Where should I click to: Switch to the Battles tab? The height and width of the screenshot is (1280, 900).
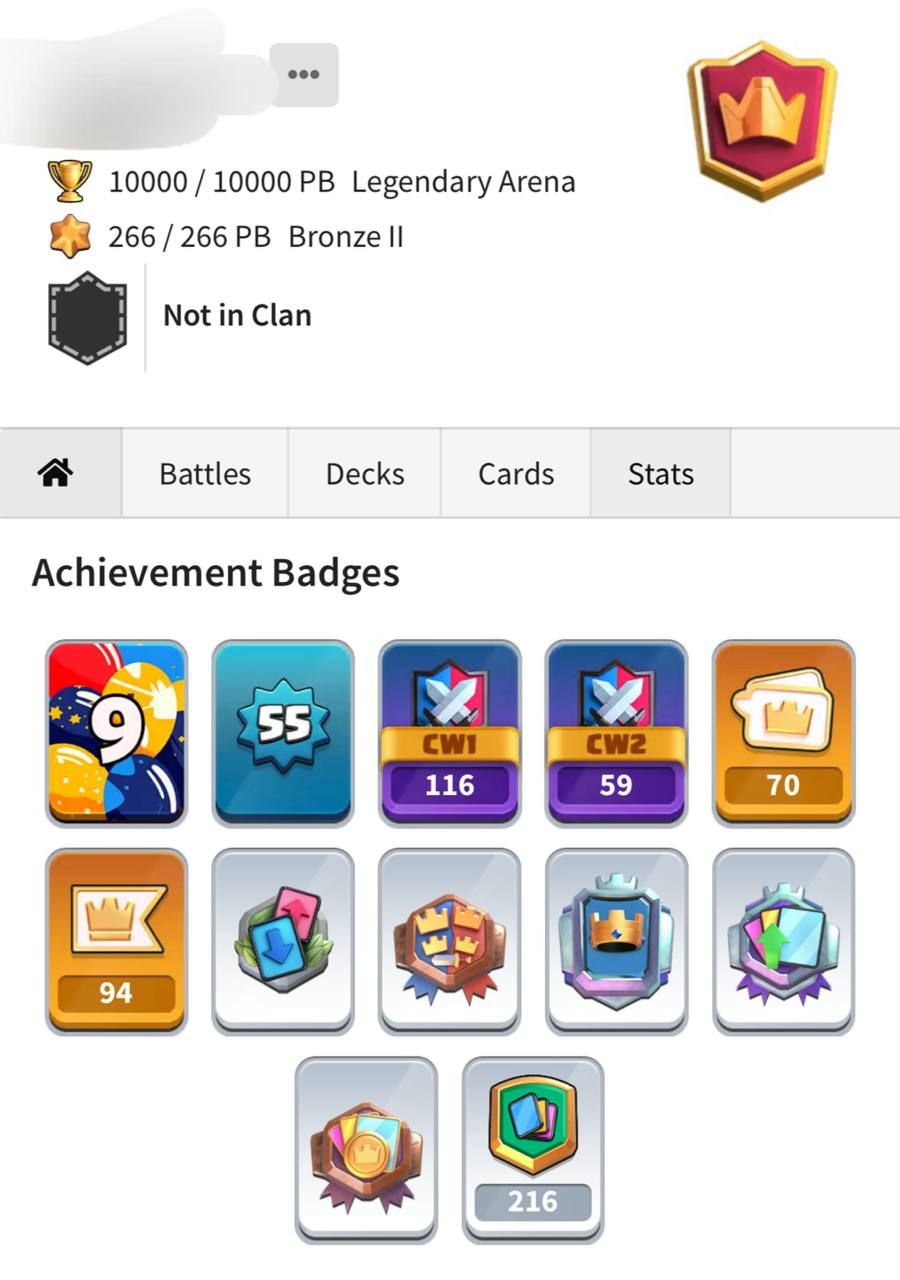tap(205, 473)
